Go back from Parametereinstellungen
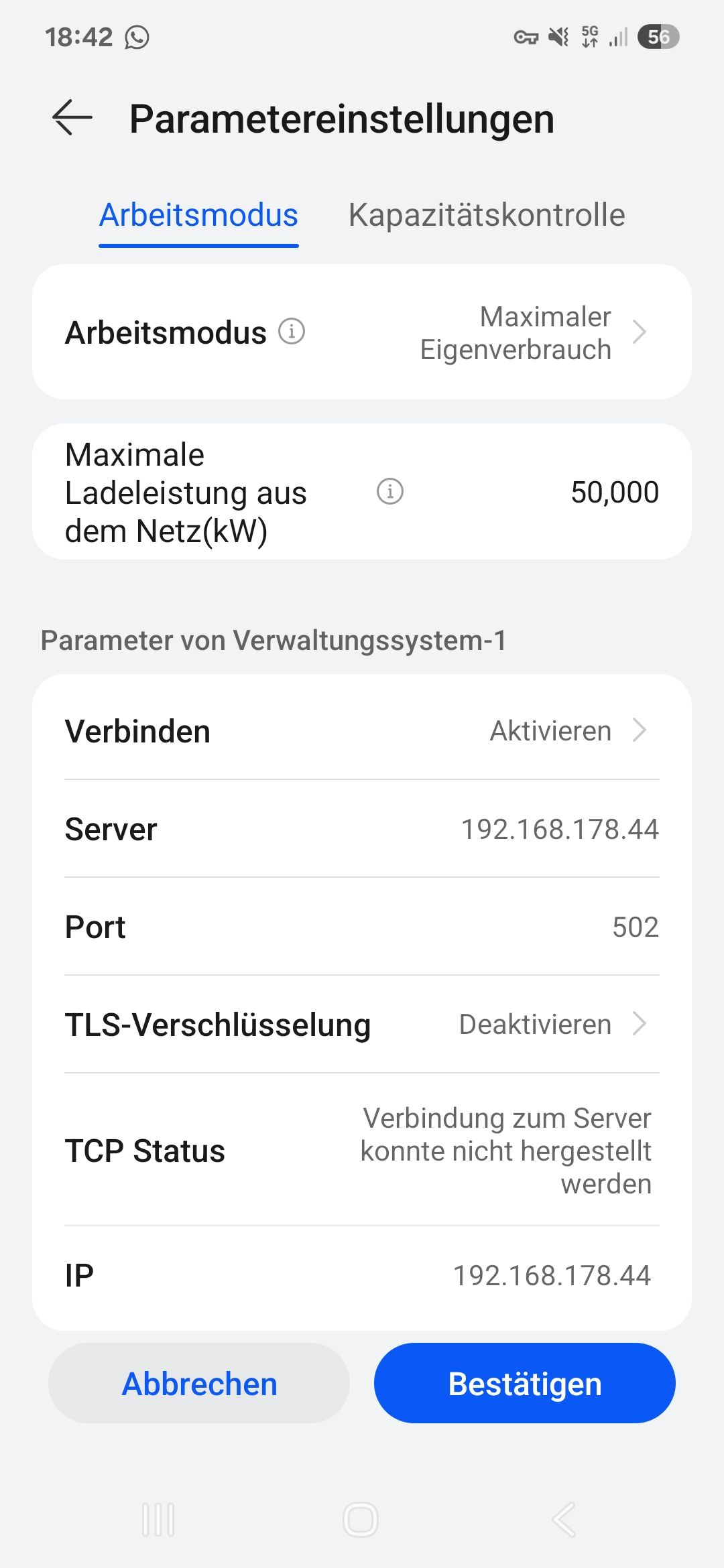This screenshot has height=1568, width=724. pos(72,118)
